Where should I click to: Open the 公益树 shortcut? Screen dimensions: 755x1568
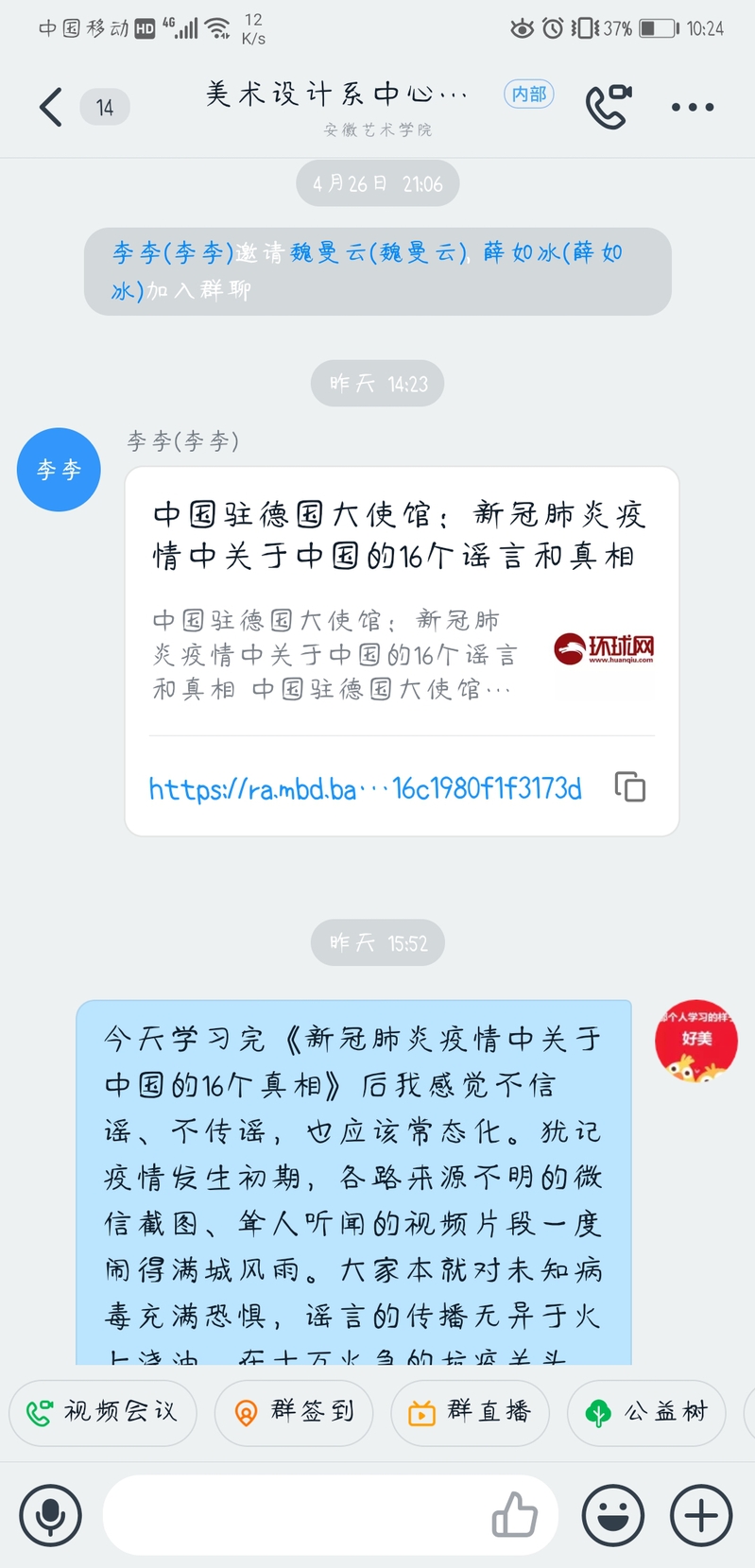coord(646,1412)
